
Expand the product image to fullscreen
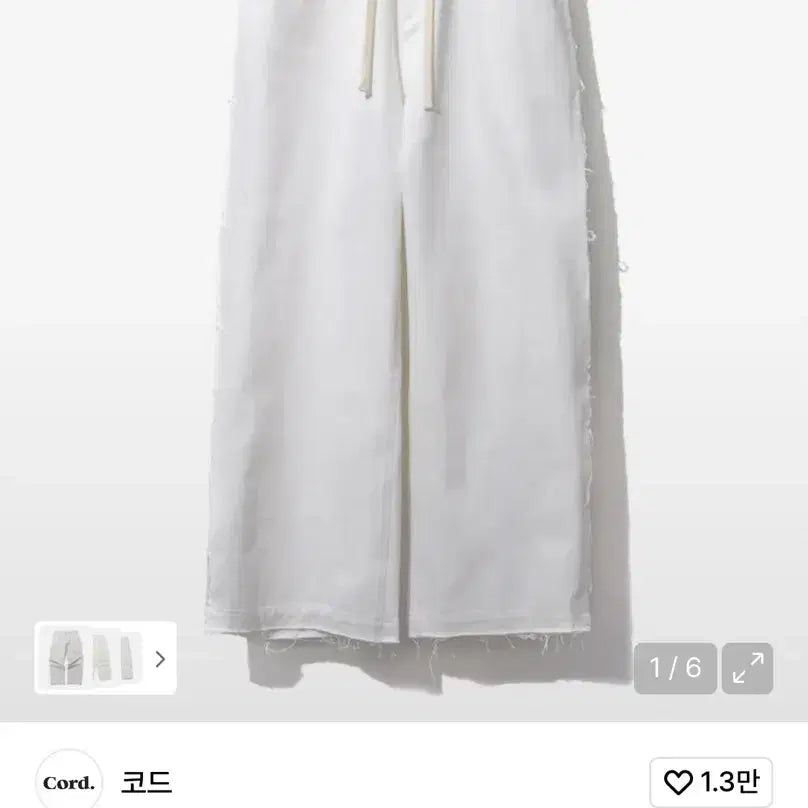click(x=747, y=668)
